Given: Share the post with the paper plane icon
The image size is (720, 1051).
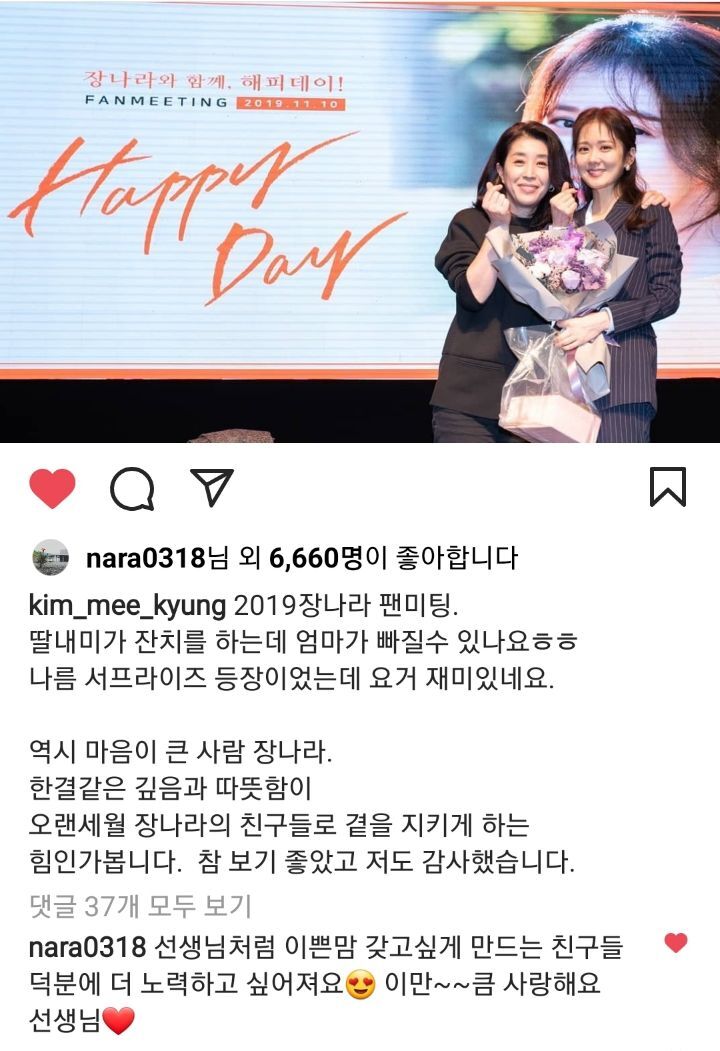Looking at the screenshot, I should point(212,486).
